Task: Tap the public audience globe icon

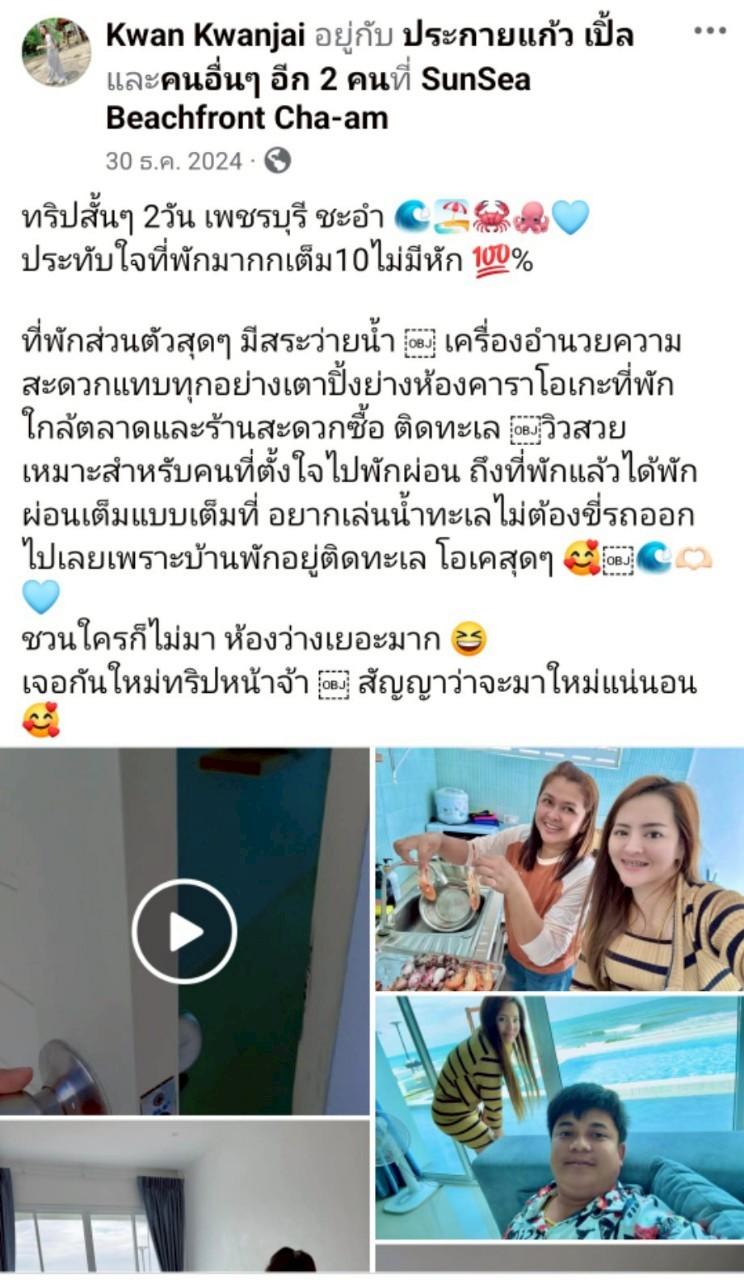Action: point(277,161)
